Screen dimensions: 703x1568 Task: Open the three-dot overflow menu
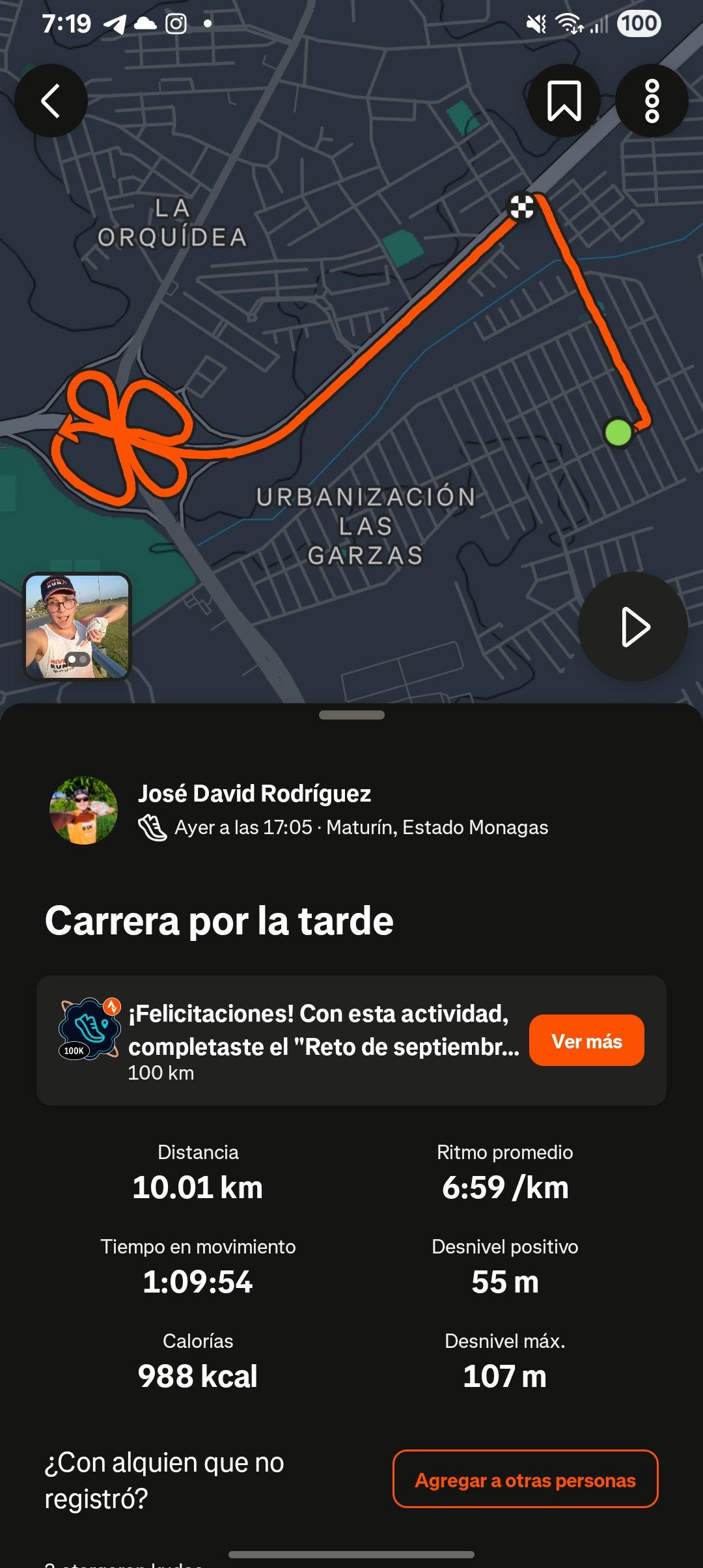coord(652,101)
